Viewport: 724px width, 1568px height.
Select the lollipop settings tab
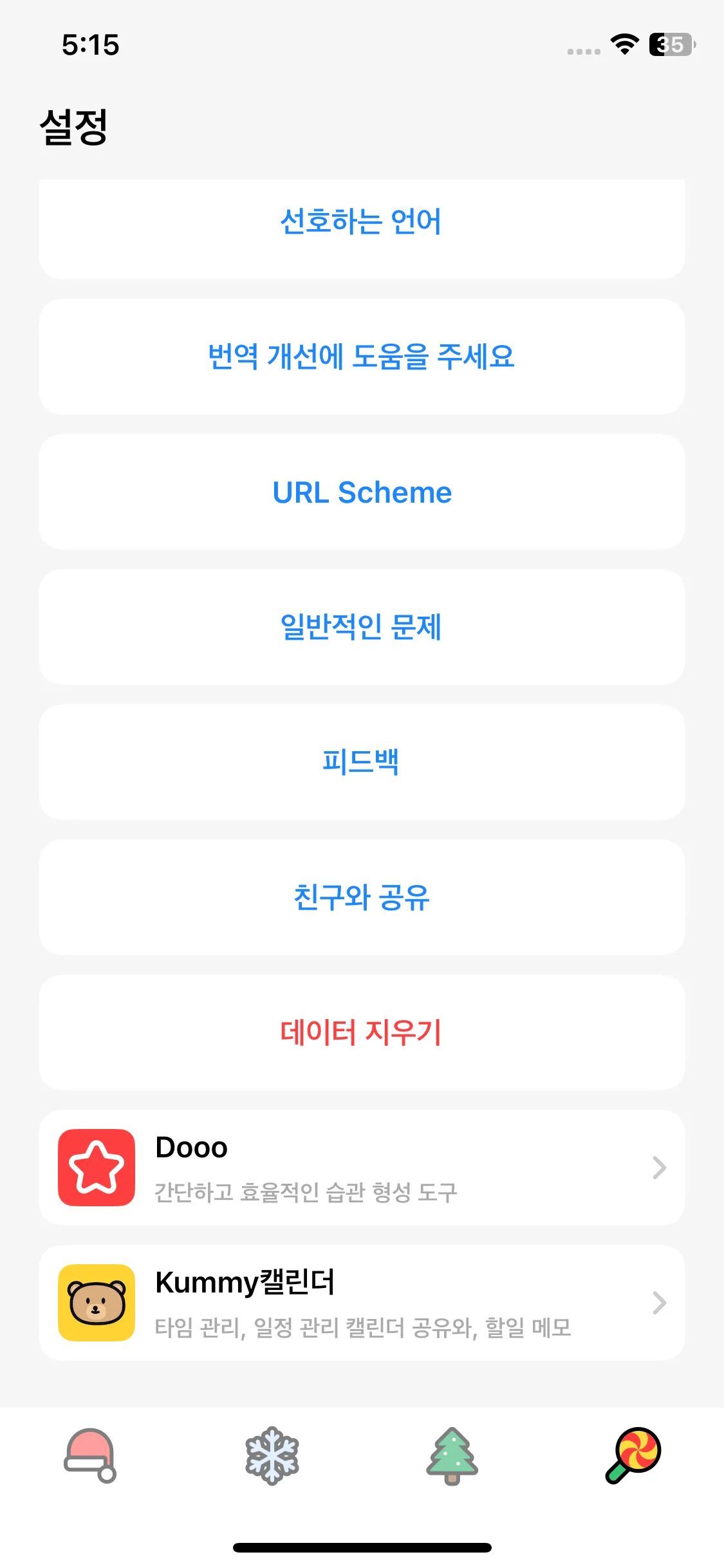point(633,1456)
